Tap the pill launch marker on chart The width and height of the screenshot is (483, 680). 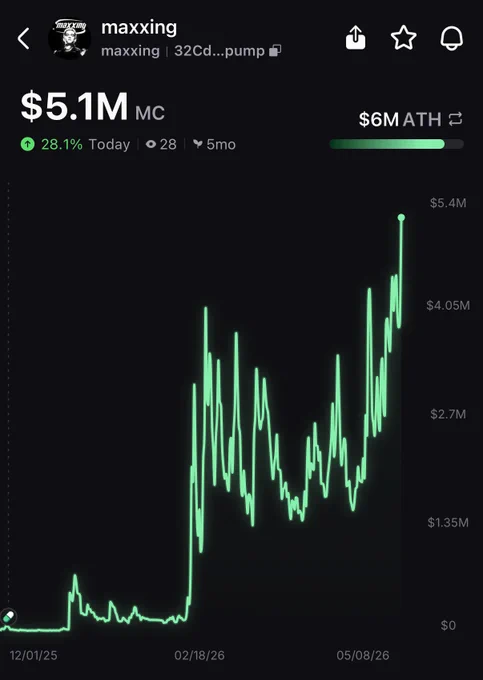[8, 616]
